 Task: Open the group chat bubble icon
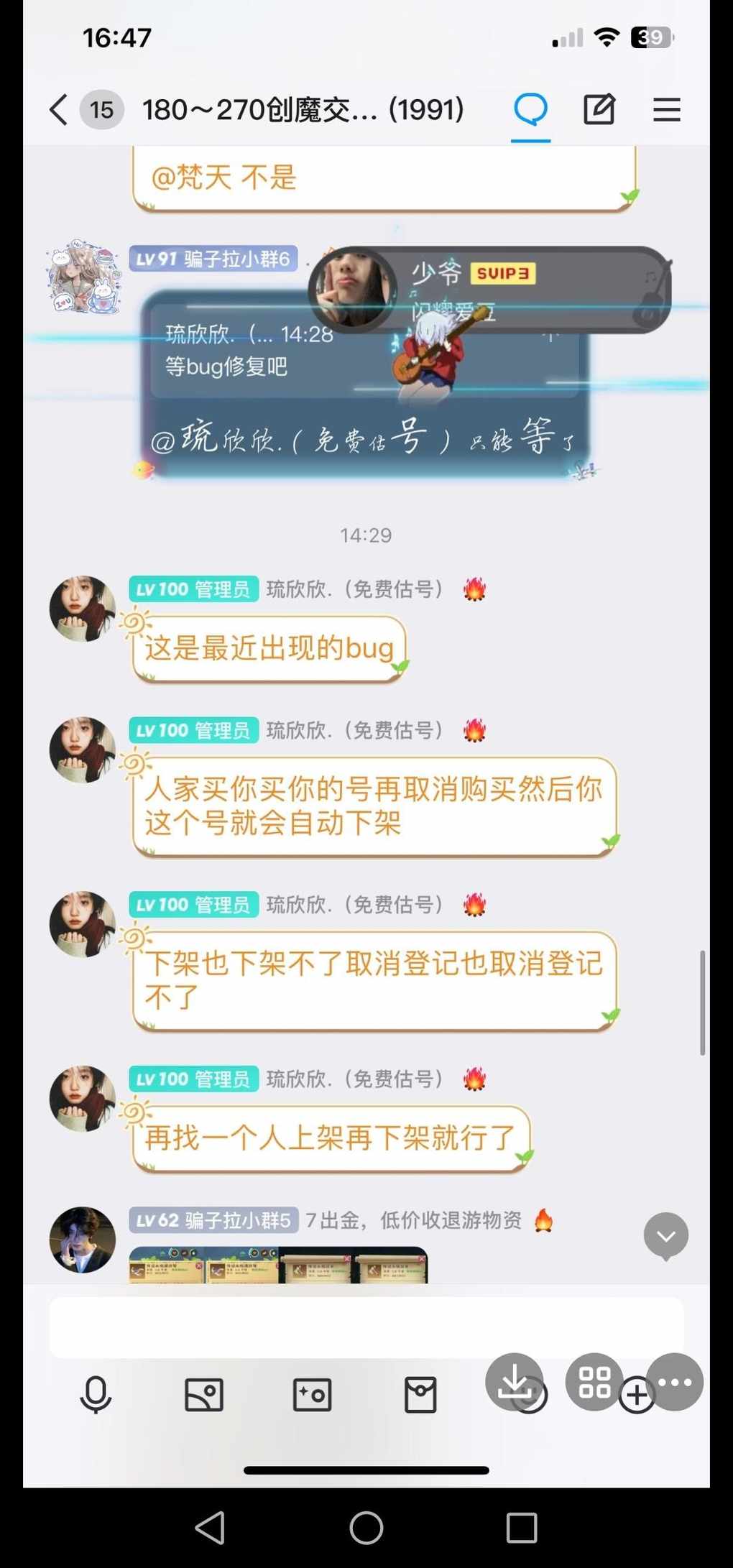pyautogui.click(x=531, y=110)
